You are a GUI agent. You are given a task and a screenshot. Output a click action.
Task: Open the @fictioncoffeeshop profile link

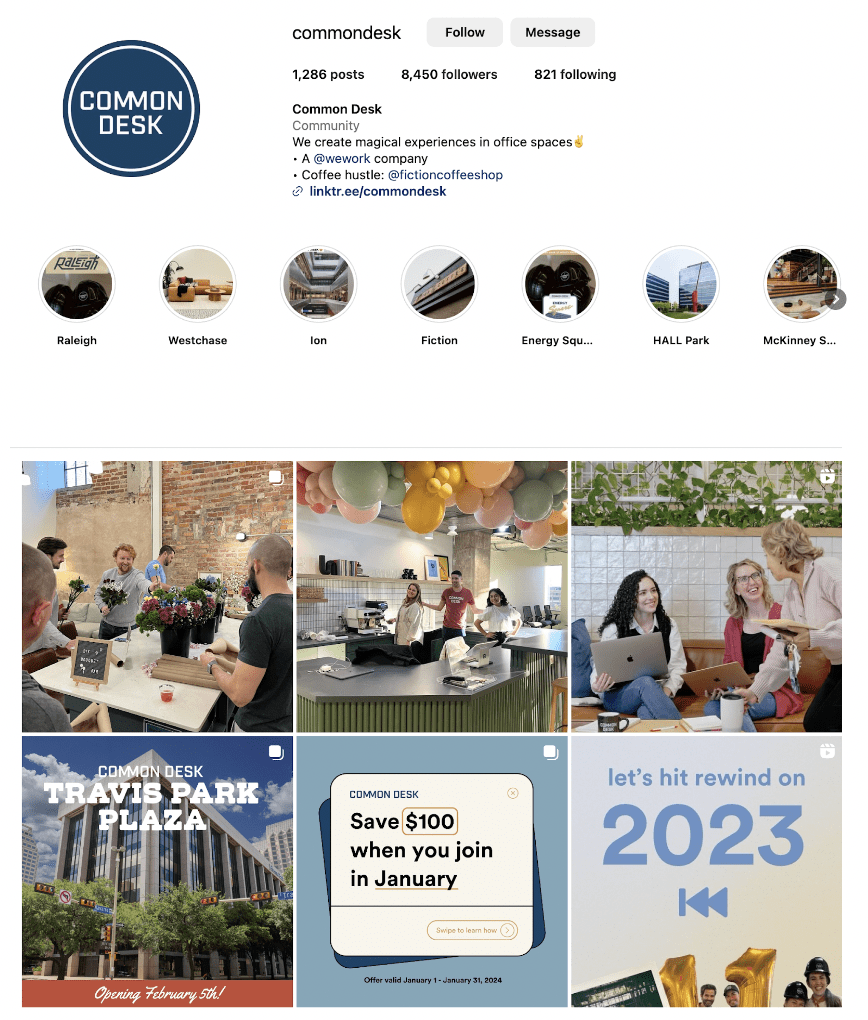point(445,174)
